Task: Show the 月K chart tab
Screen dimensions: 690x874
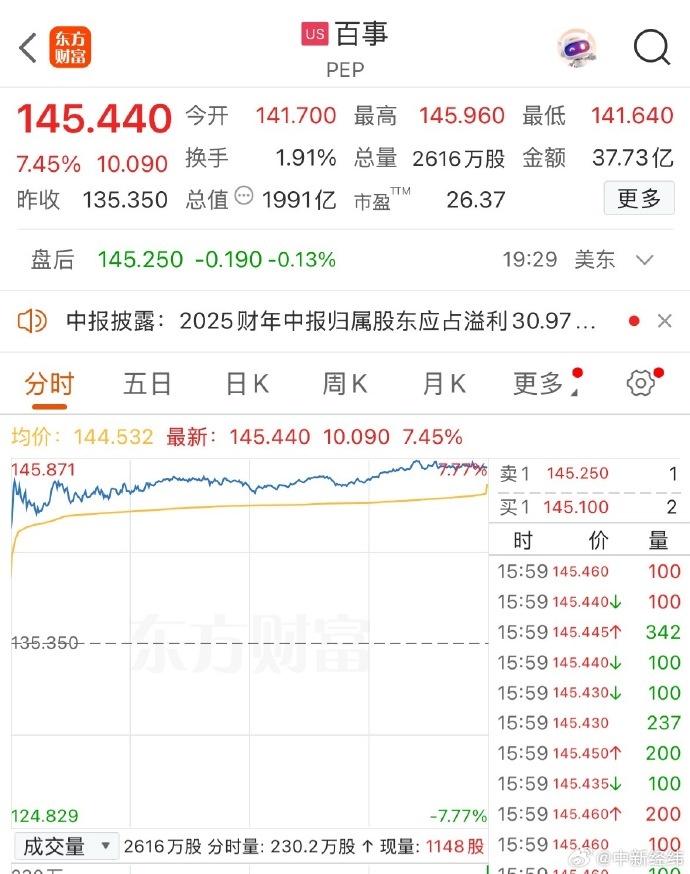Action: [444, 384]
